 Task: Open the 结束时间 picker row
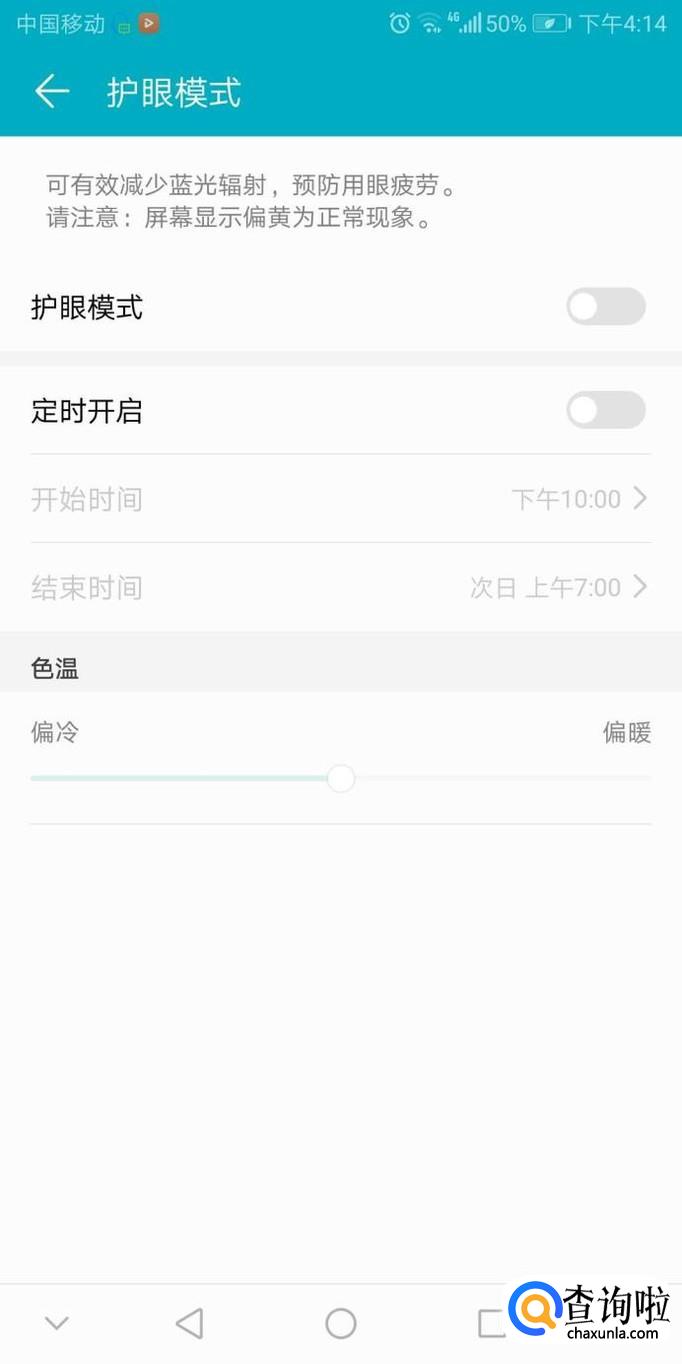(x=340, y=588)
